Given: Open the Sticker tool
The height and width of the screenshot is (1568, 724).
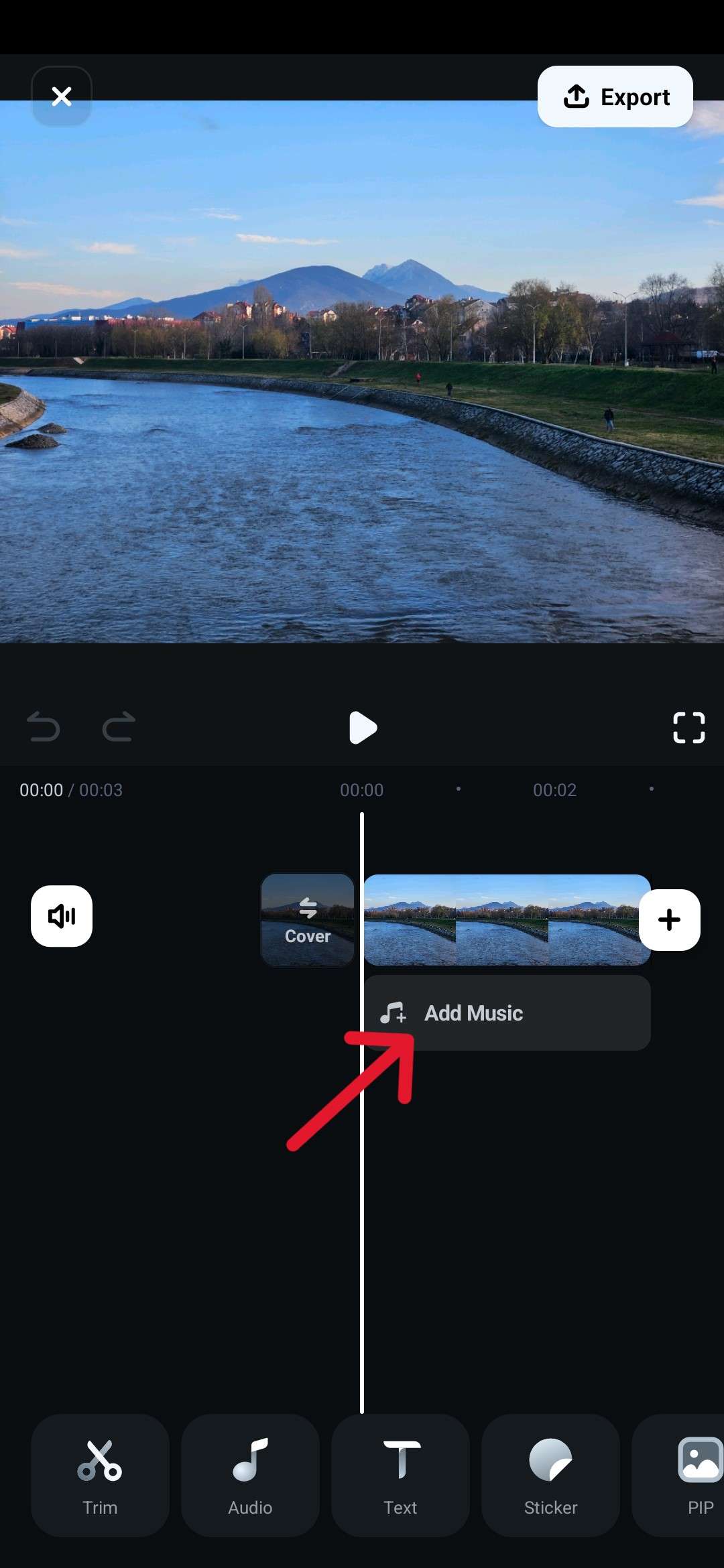Looking at the screenshot, I should (550, 1476).
